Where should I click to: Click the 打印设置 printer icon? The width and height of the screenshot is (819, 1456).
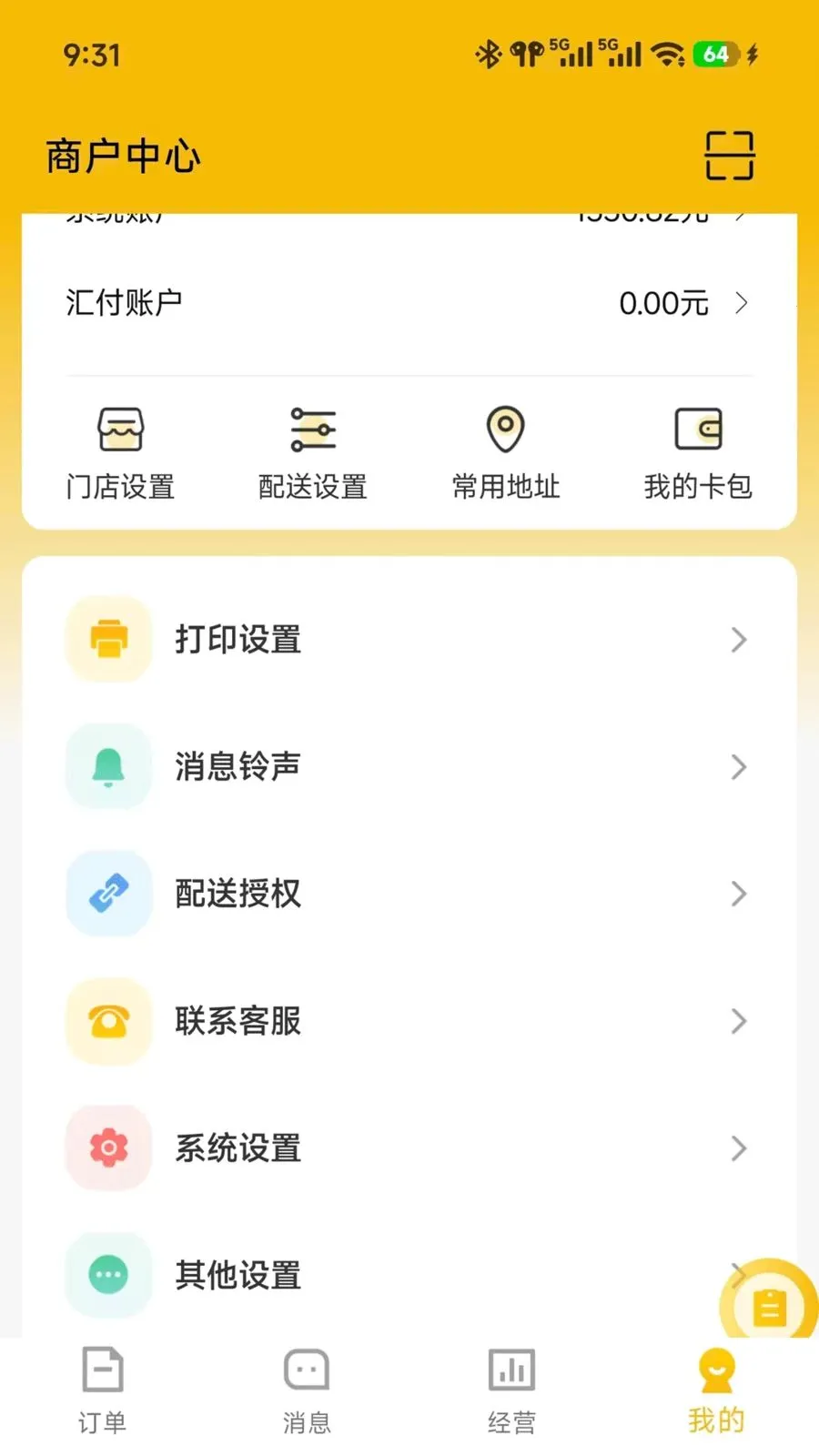pyautogui.click(x=108, y=639)
